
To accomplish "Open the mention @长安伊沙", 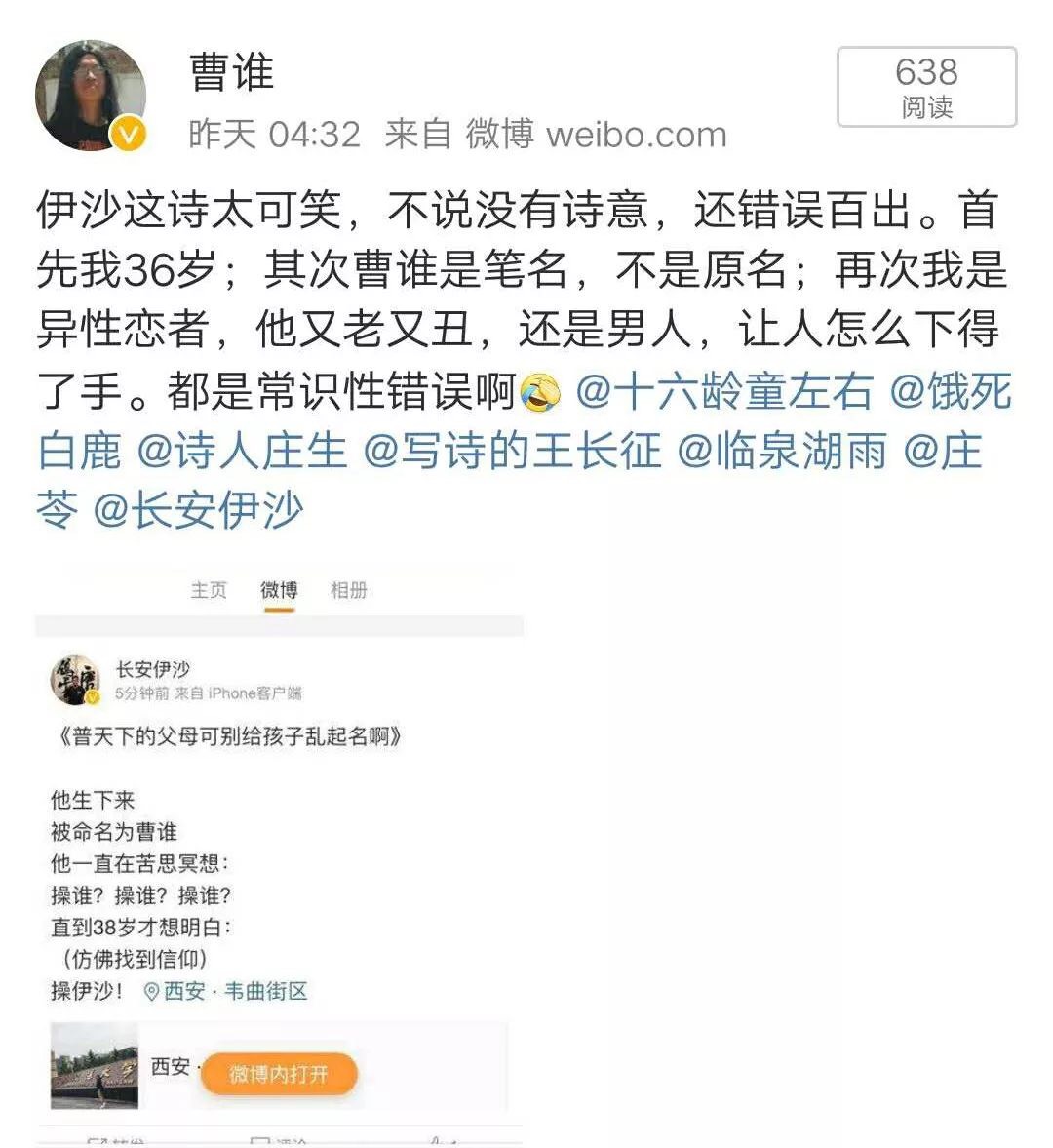I will tap(197, 510).
